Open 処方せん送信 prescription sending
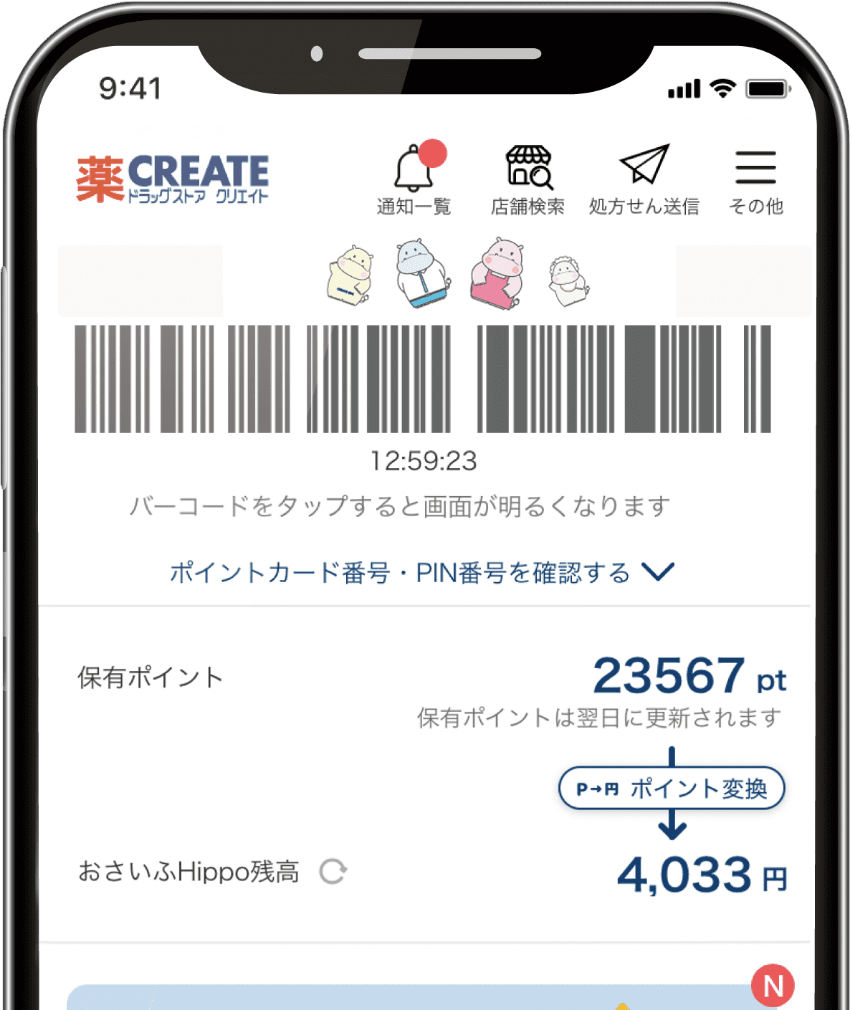The width and height of the screenshot is (852, 1010). click(643, 179)
